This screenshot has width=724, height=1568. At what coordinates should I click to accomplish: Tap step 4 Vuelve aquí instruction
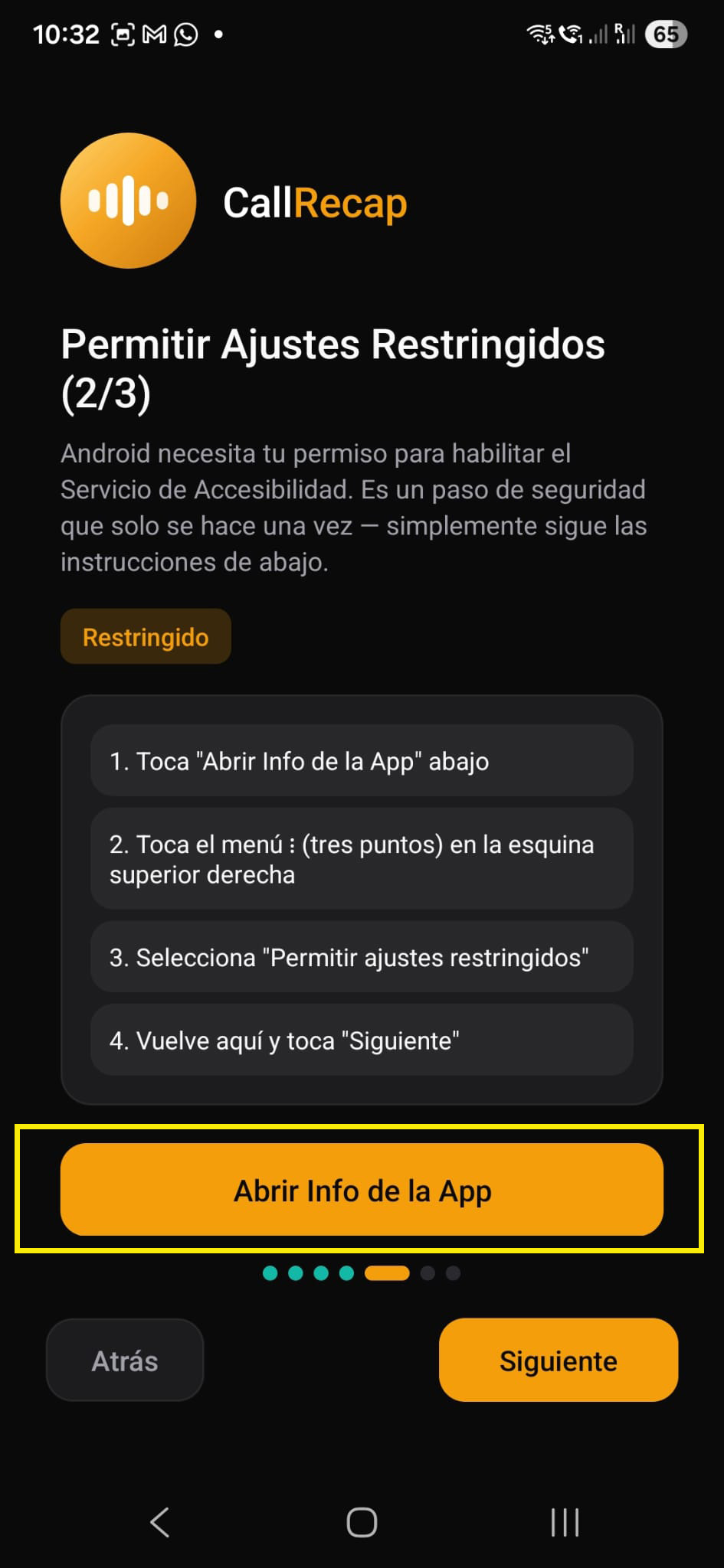click(361, 1040)
